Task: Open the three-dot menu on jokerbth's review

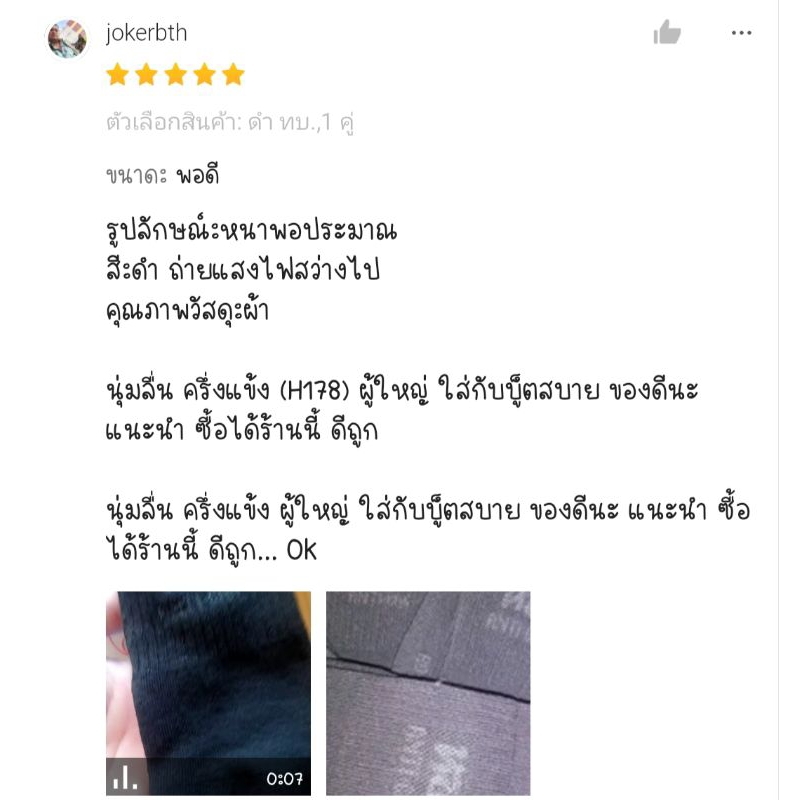Action: tap(741, 33)
